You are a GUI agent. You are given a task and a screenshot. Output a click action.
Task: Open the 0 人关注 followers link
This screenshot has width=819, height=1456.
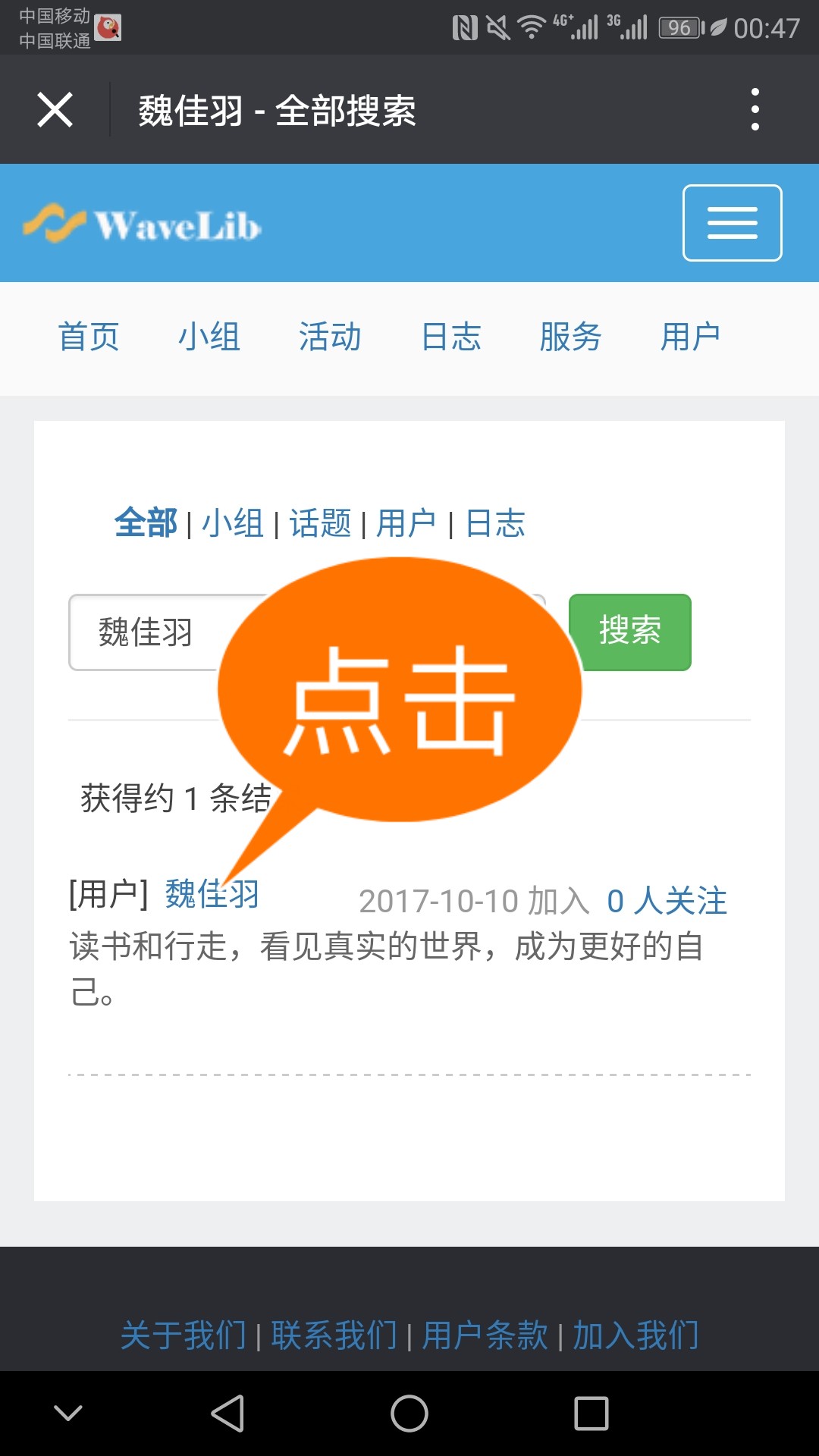coord(667,901)
